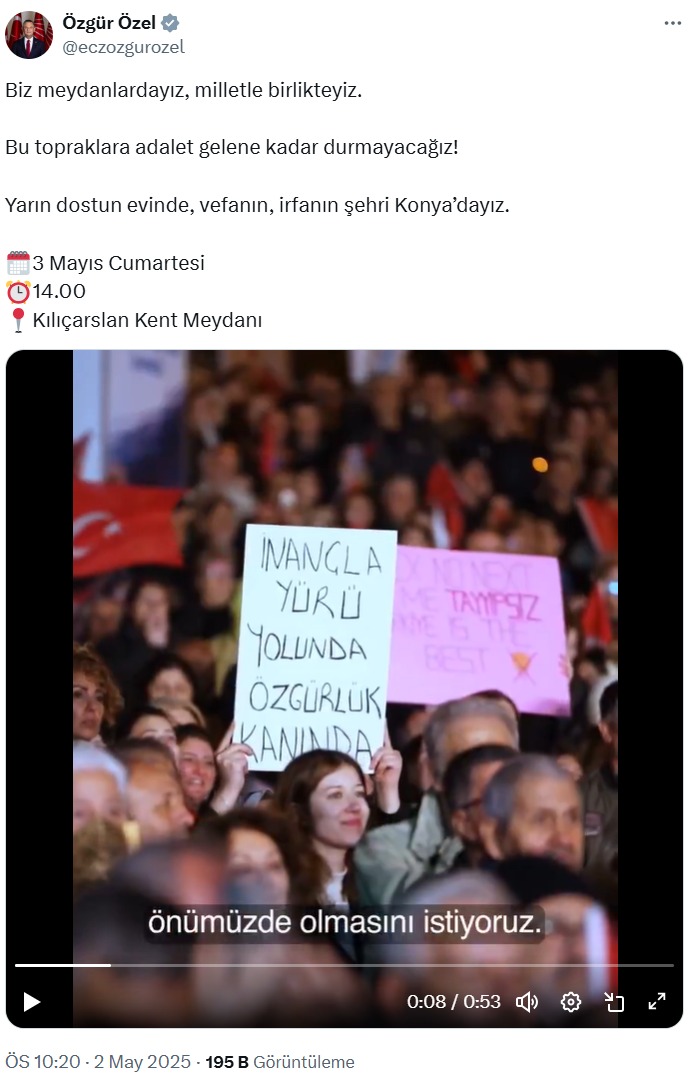Viewport: 697px width, 1080px height.
Task: Open the tweet's three-dot overflow menu
Action: point(672,23)
